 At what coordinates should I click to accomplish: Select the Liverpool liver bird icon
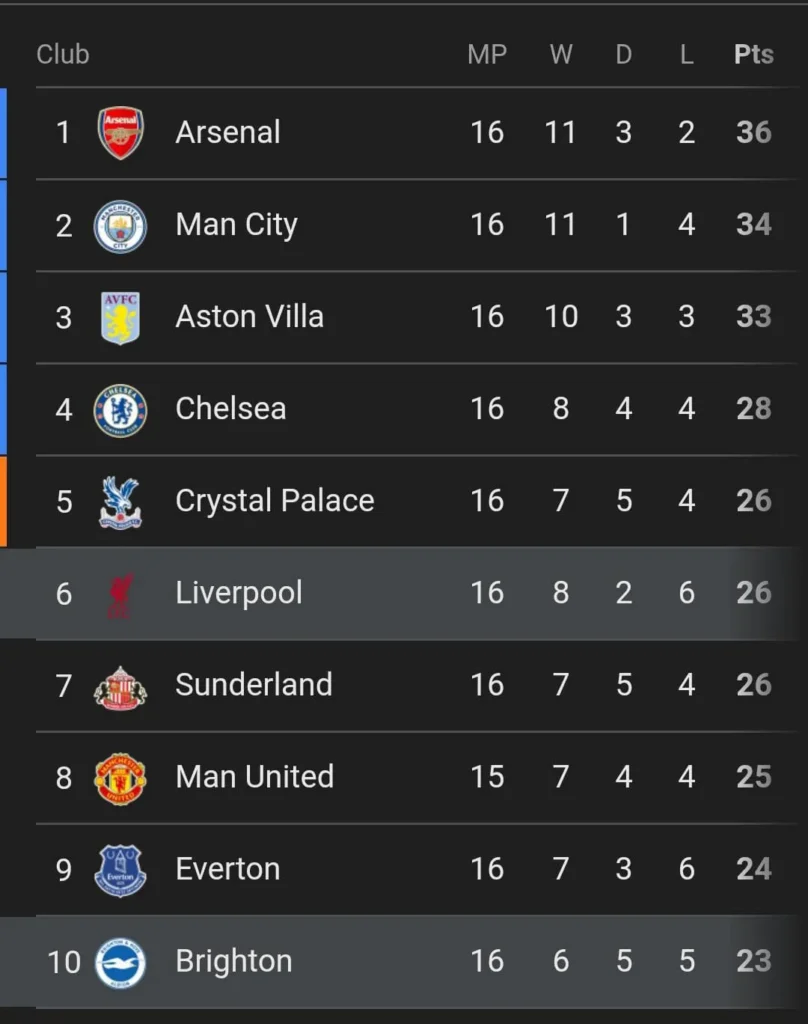coord(119,592)
